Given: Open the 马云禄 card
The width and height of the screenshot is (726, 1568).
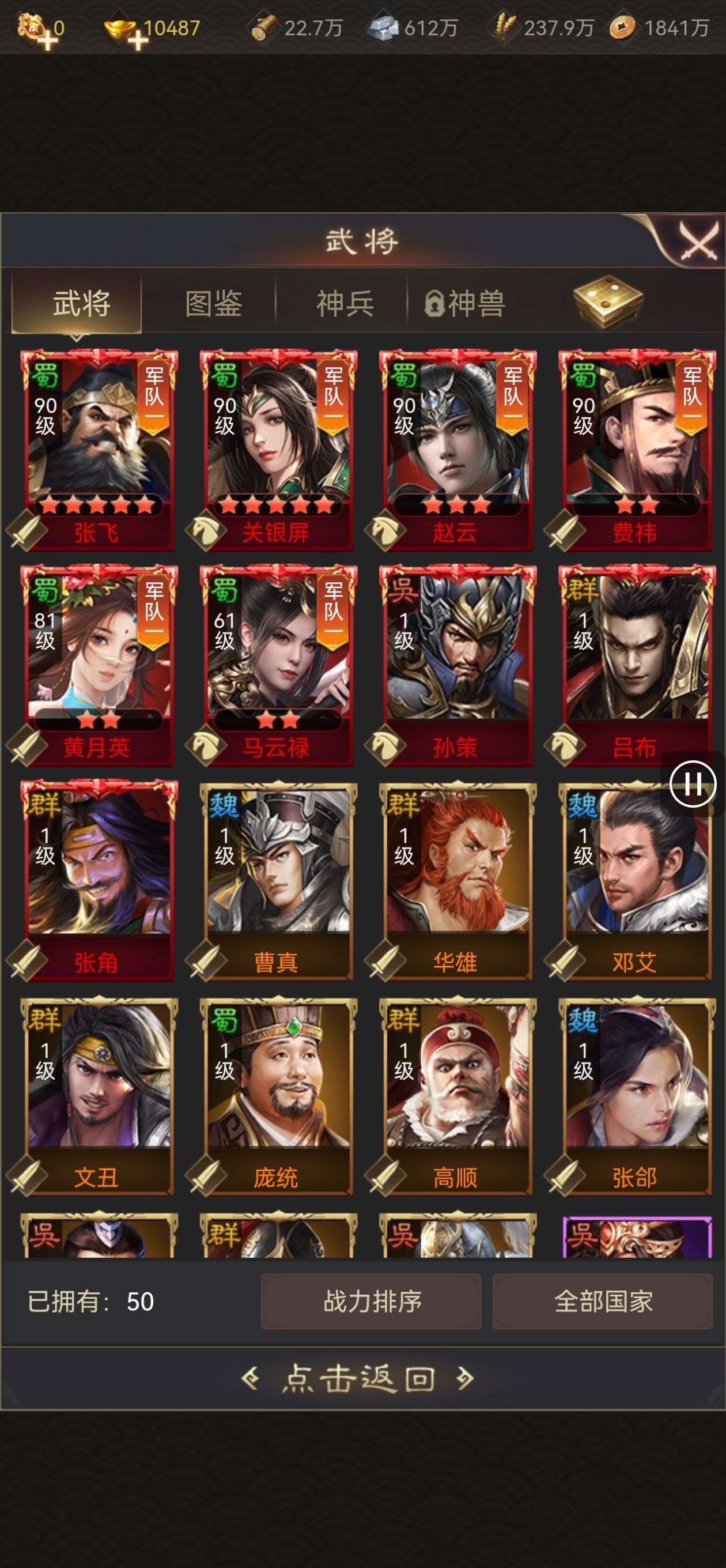Looking at the screenshot, I should (x=277, y=665).
